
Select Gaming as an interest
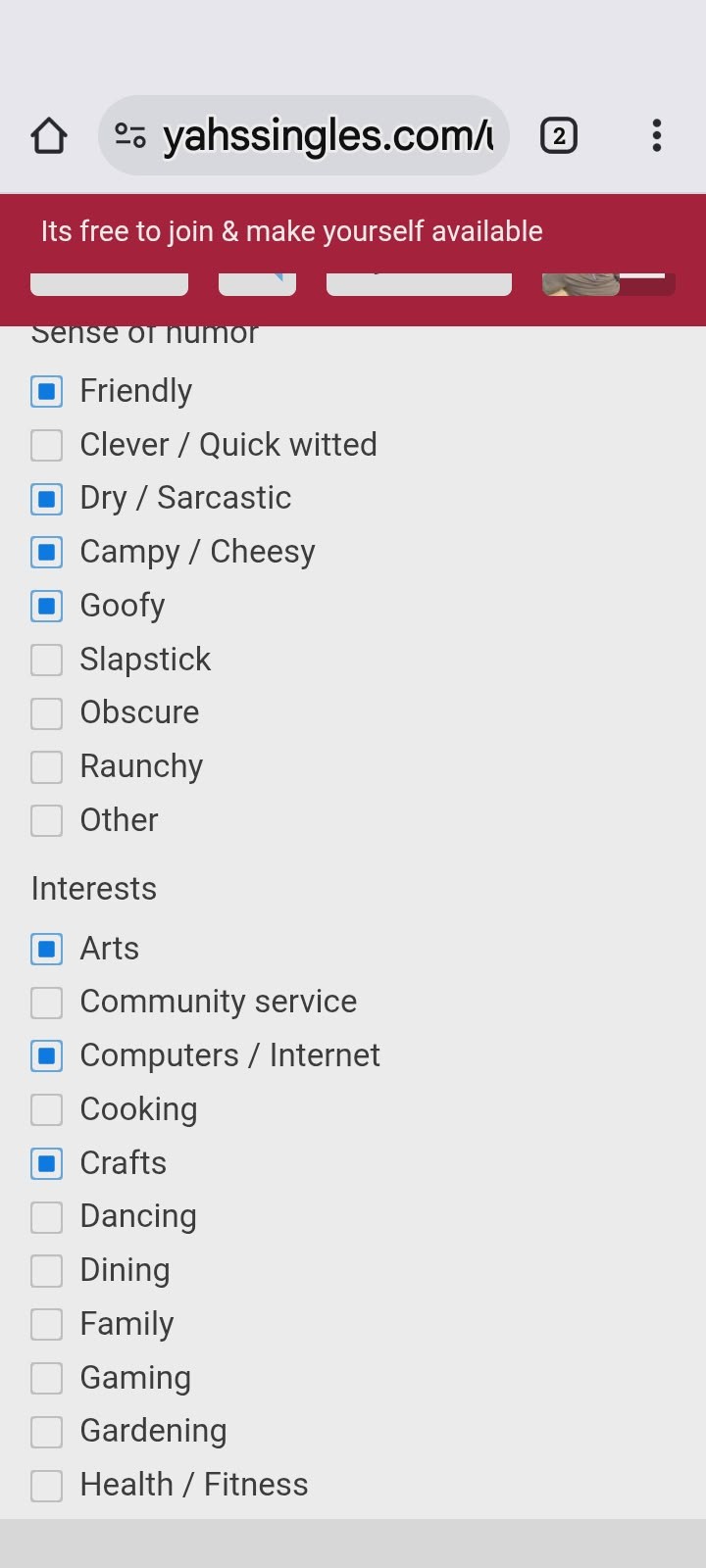pos(47,1378)
